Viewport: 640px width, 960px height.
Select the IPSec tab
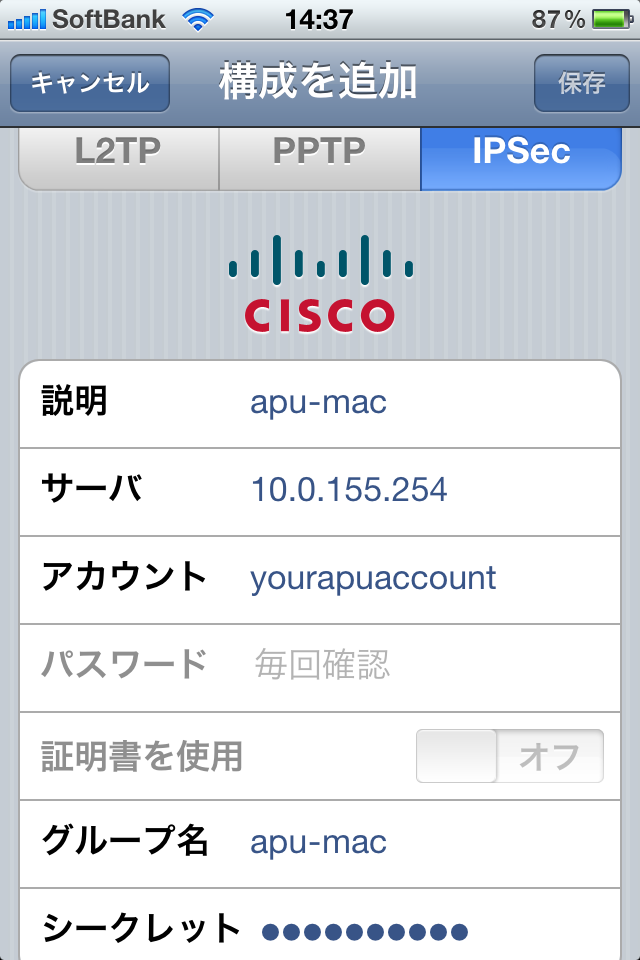click(521, 152)
